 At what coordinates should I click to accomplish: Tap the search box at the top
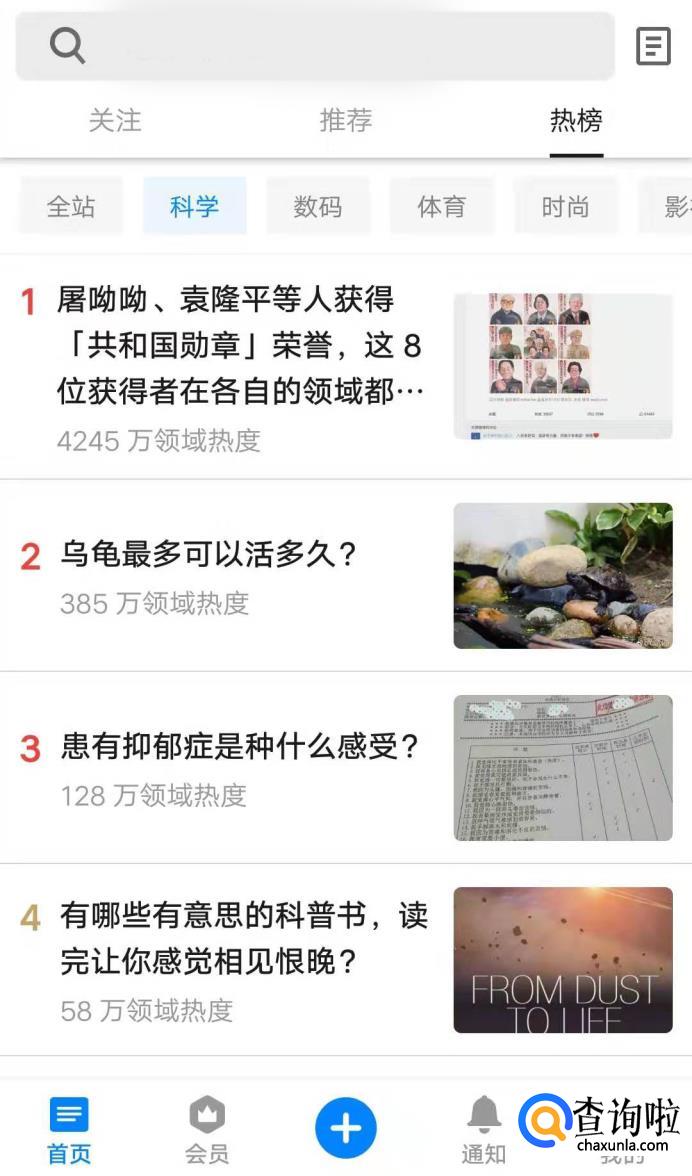315,46
